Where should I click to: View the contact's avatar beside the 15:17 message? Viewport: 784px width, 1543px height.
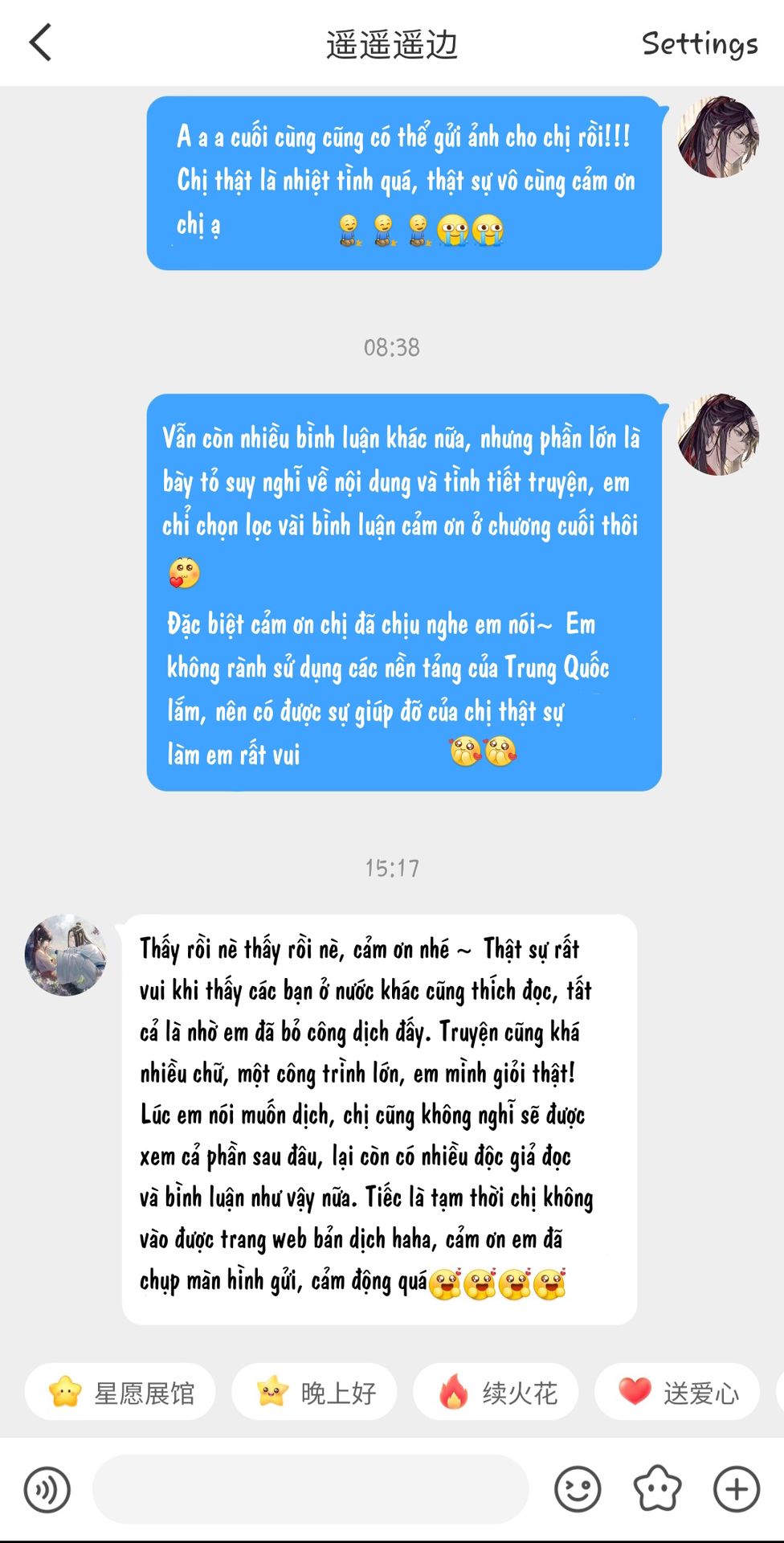[66, 955]
